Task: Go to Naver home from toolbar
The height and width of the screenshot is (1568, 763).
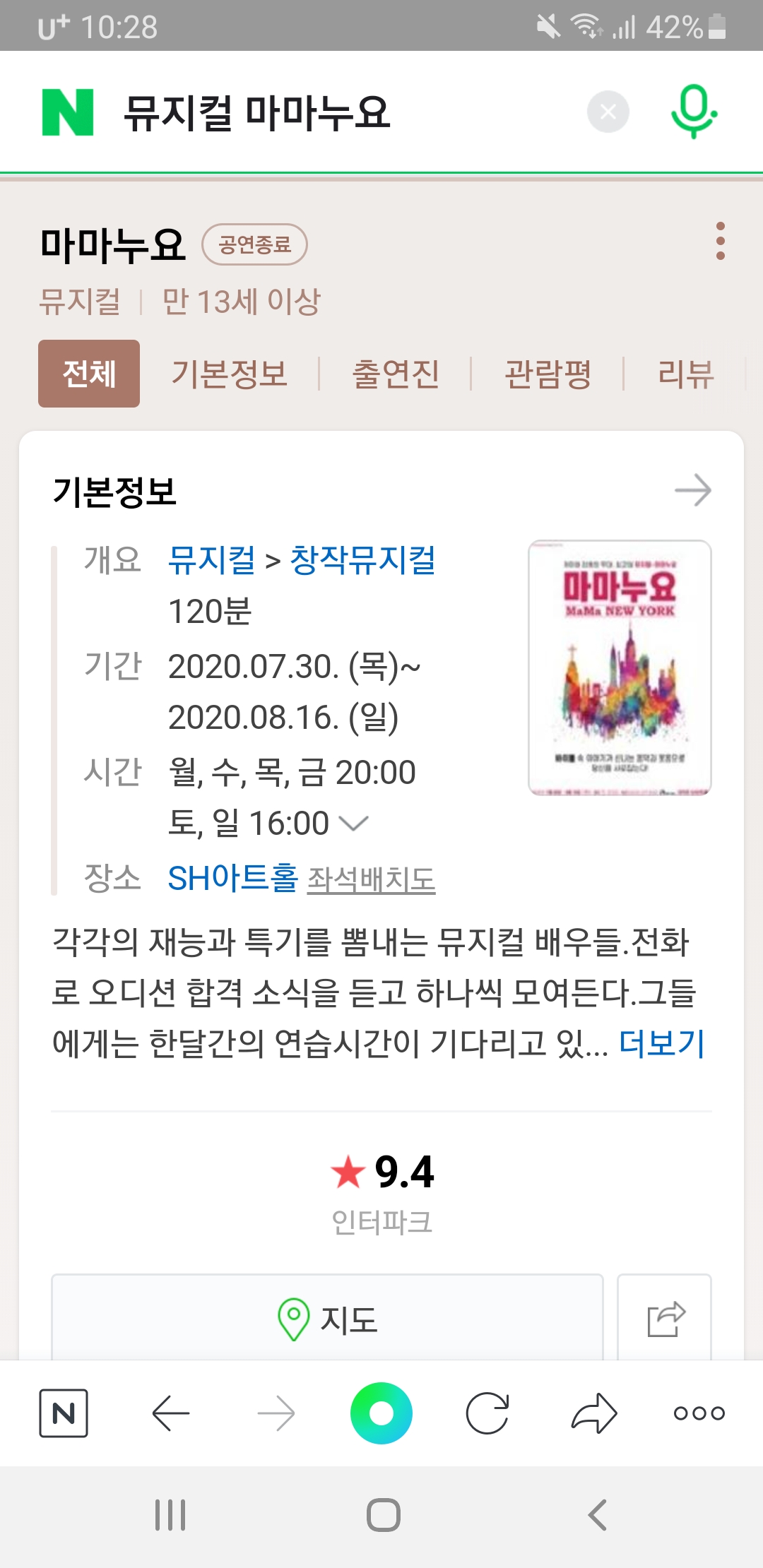Action: coord(64,1413)
